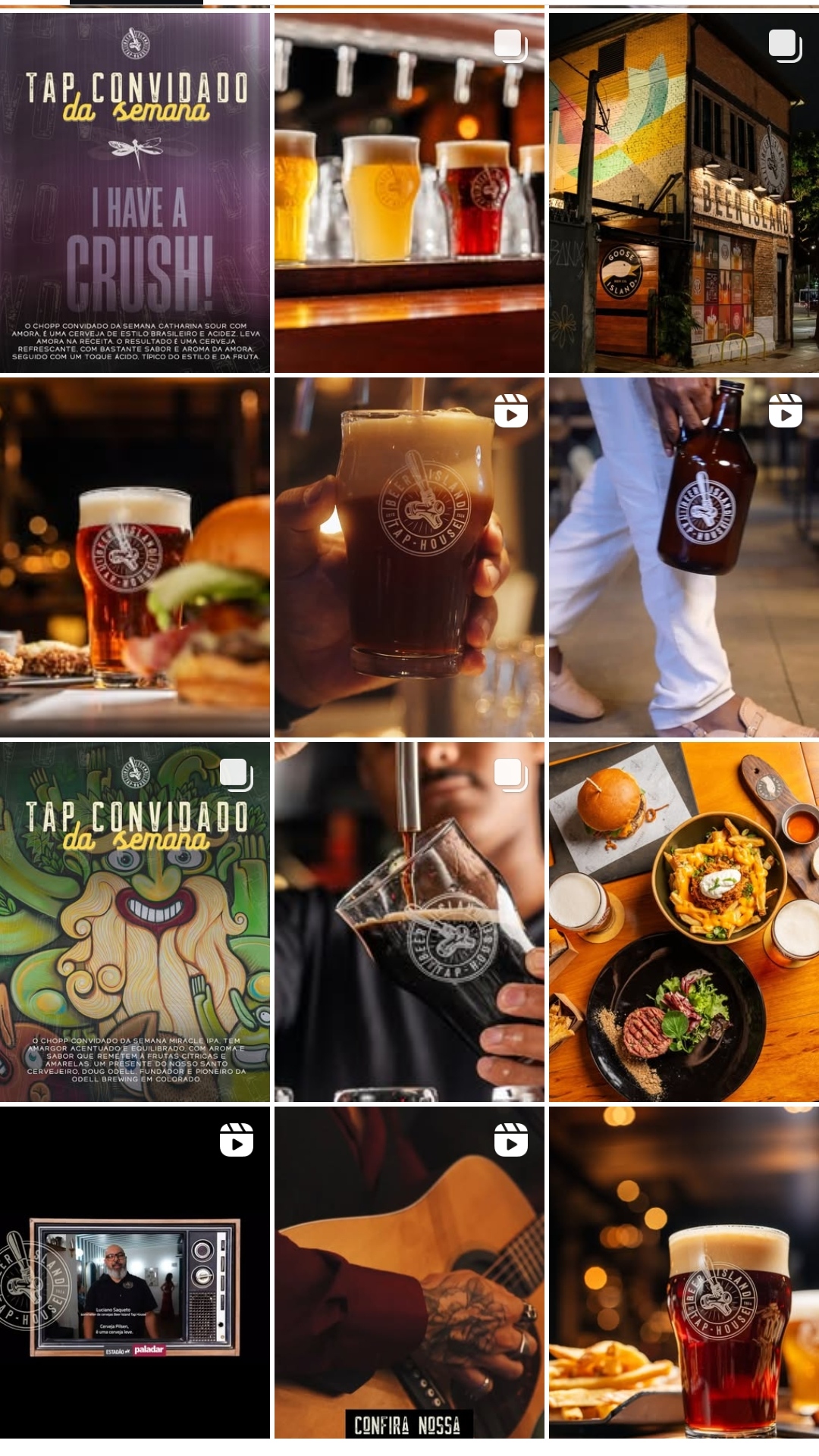Open the top-view food and fries photo
The width and height of the screenshot is (819, 1456).
684,922
